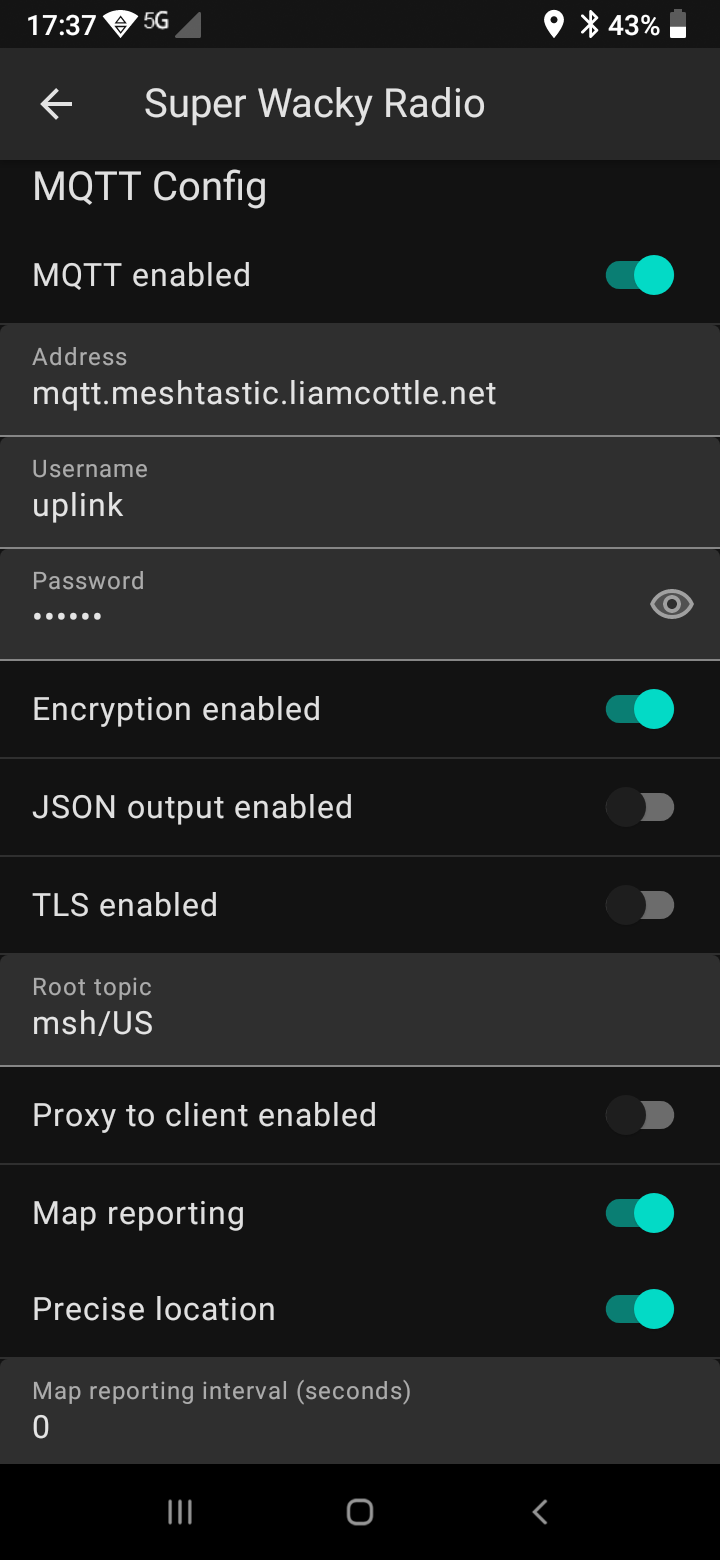Enable Proxy to client
This screenshot has width=720, height=1560.
(640, 1115)
